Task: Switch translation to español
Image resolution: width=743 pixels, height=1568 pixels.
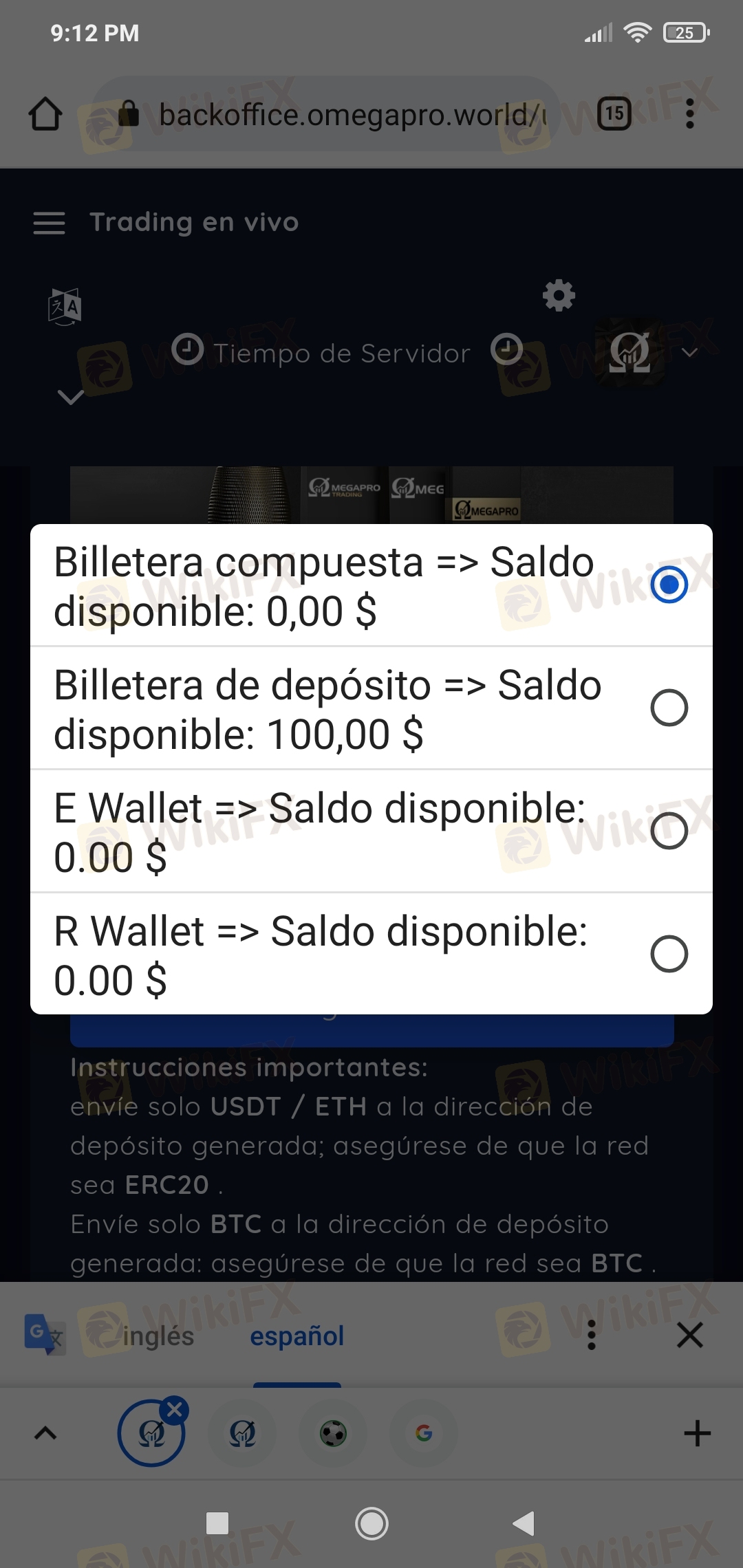Action: 297,1336
